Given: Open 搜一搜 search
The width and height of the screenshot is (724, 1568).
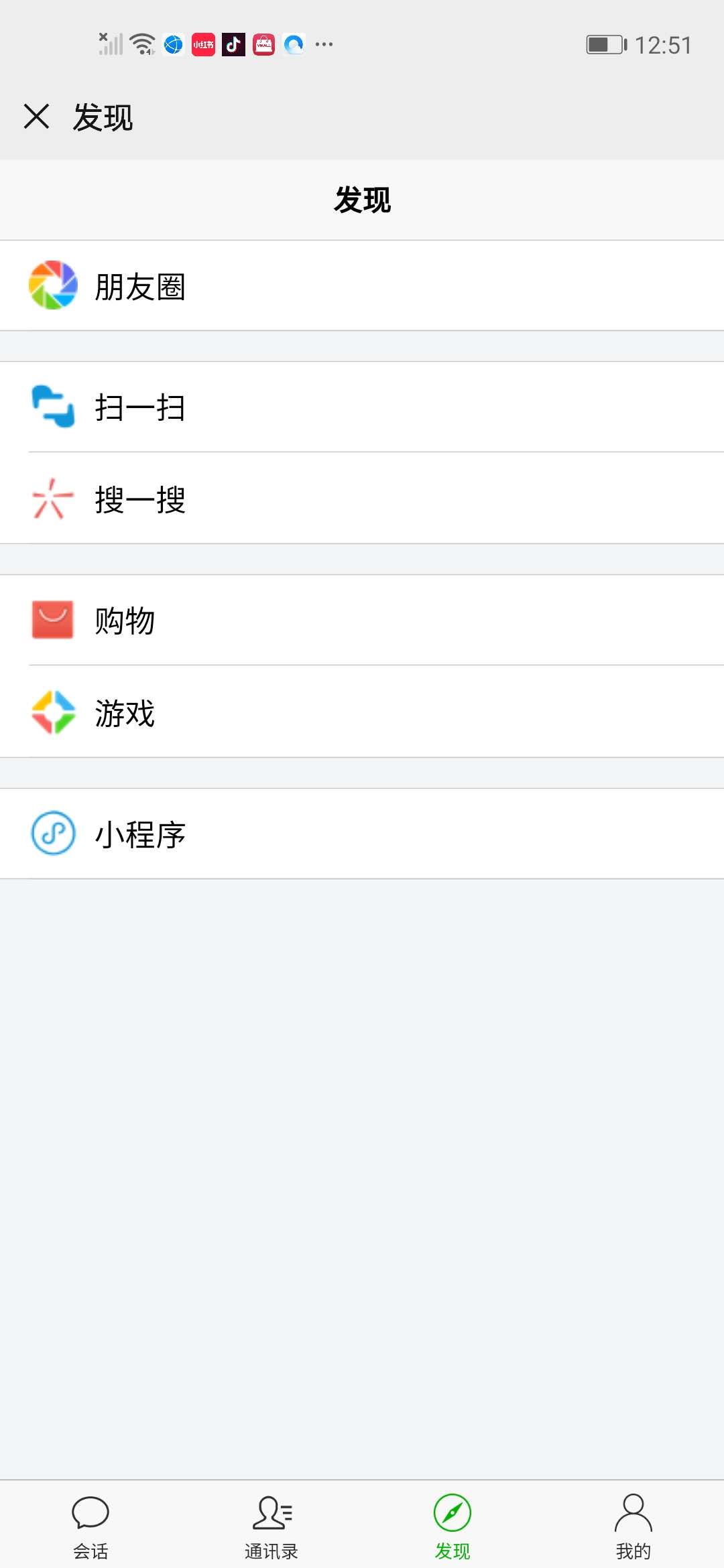Looking at the screenshot, I should click(x=362, y=498).
